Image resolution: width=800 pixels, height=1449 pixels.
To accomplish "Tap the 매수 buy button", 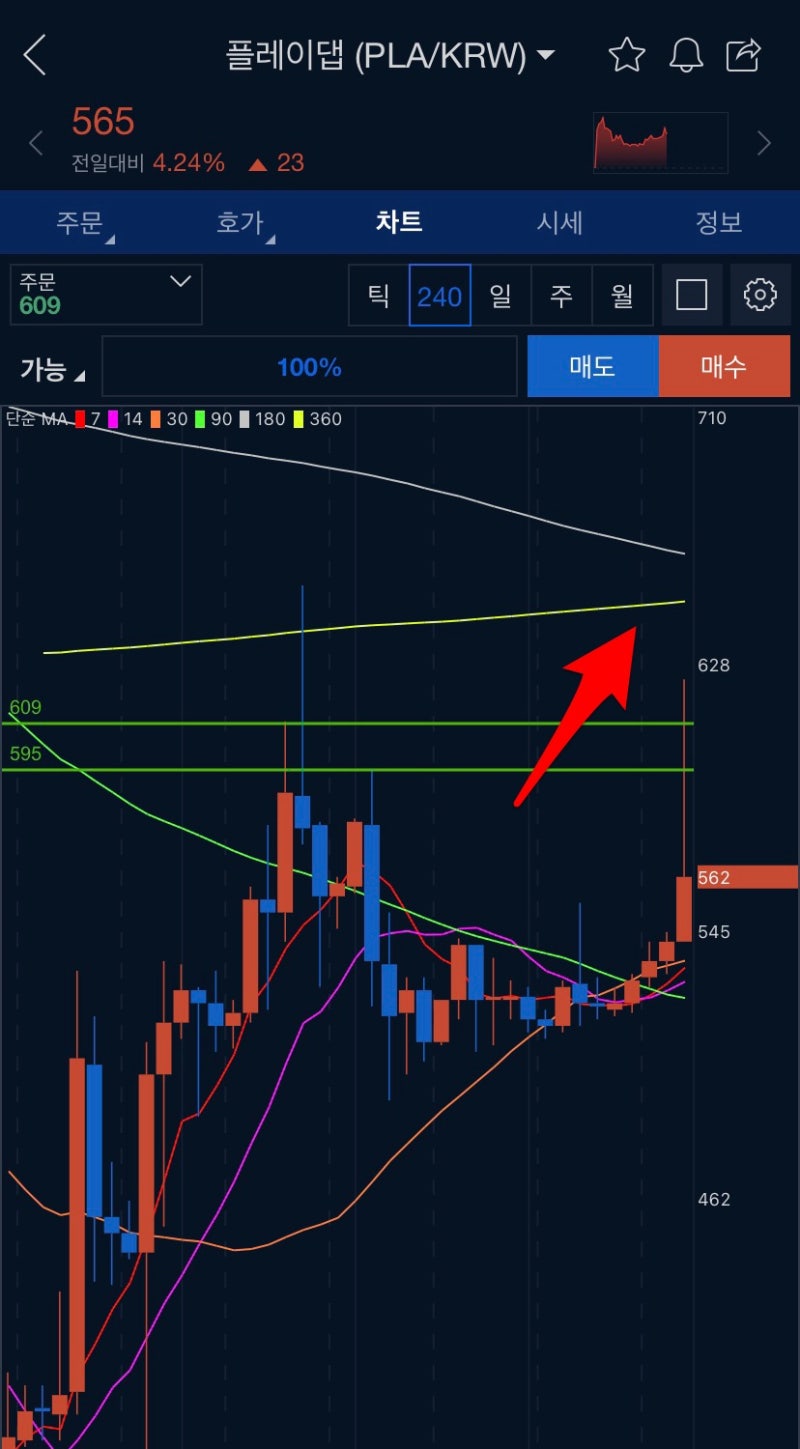I will [x=724, y=366].
